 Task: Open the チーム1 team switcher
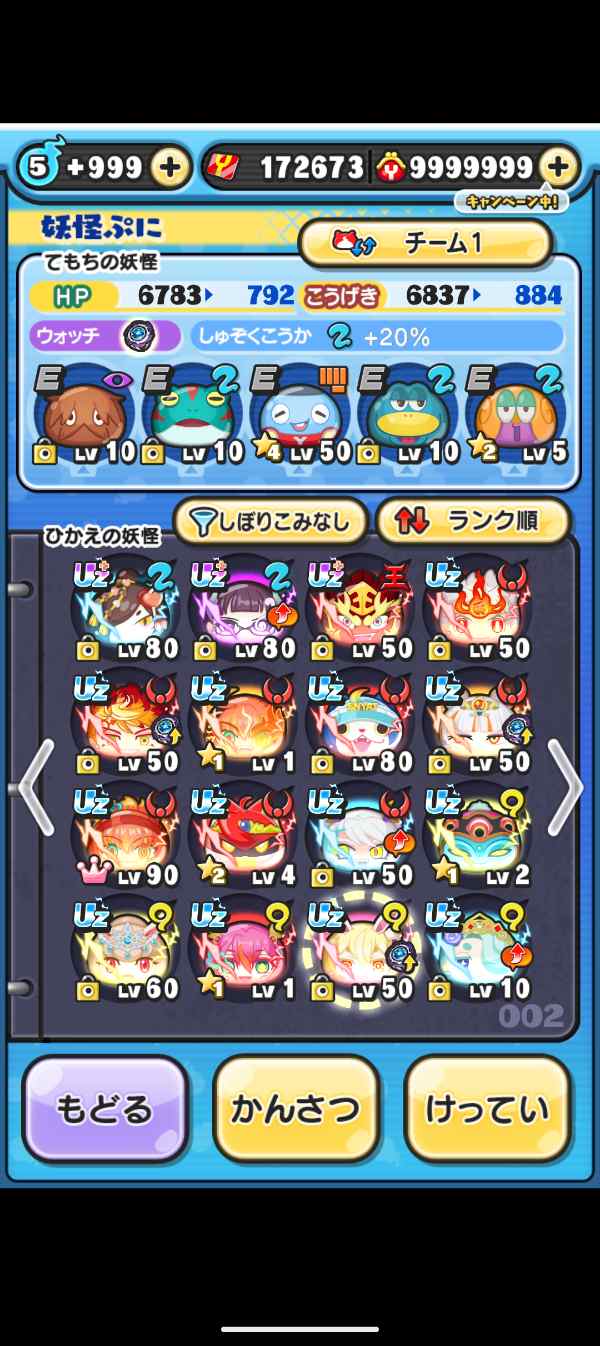[425, 243]
